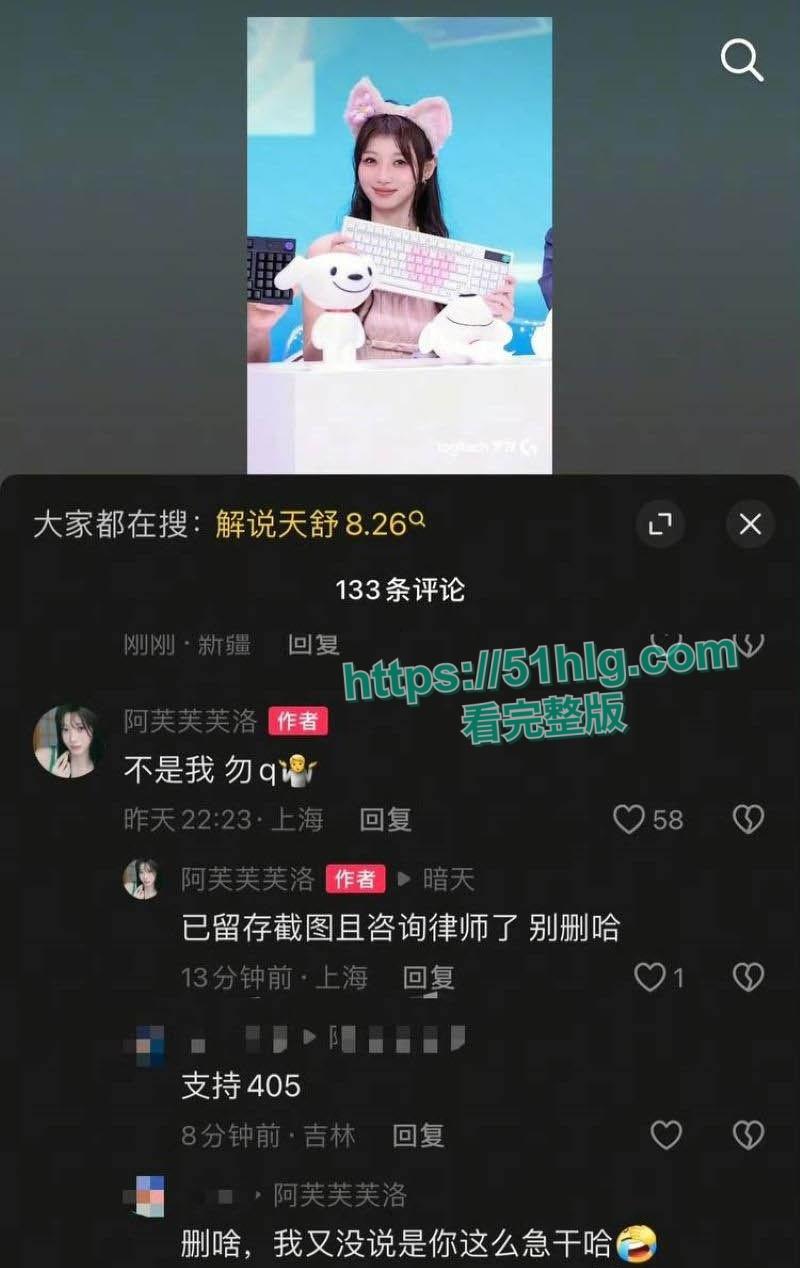This screenshot has width=800, height=1268.
Task: Dislike the reply 已留存截图且咨询律师了
Action: pyautogui.click(x=748, y=977)
